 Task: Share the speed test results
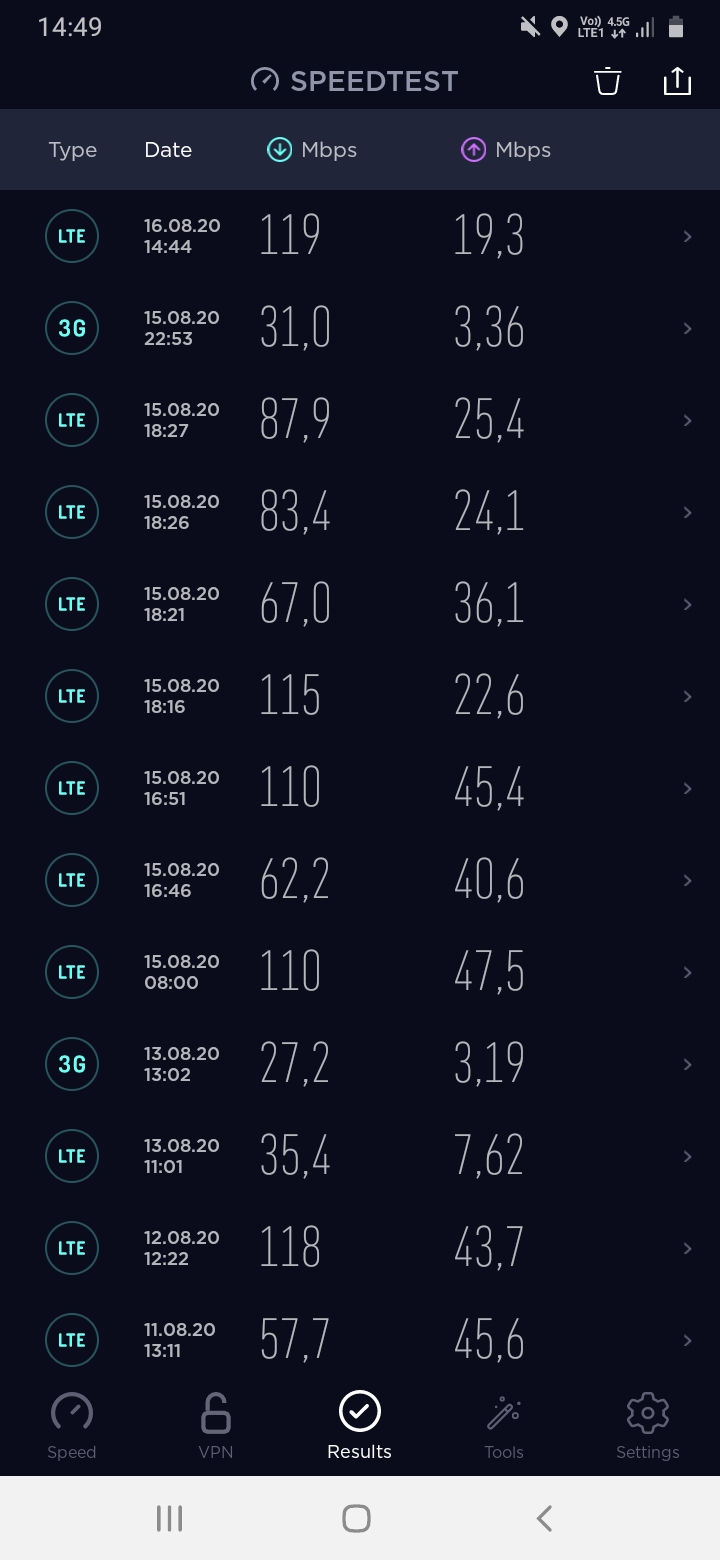pos(677,81)
